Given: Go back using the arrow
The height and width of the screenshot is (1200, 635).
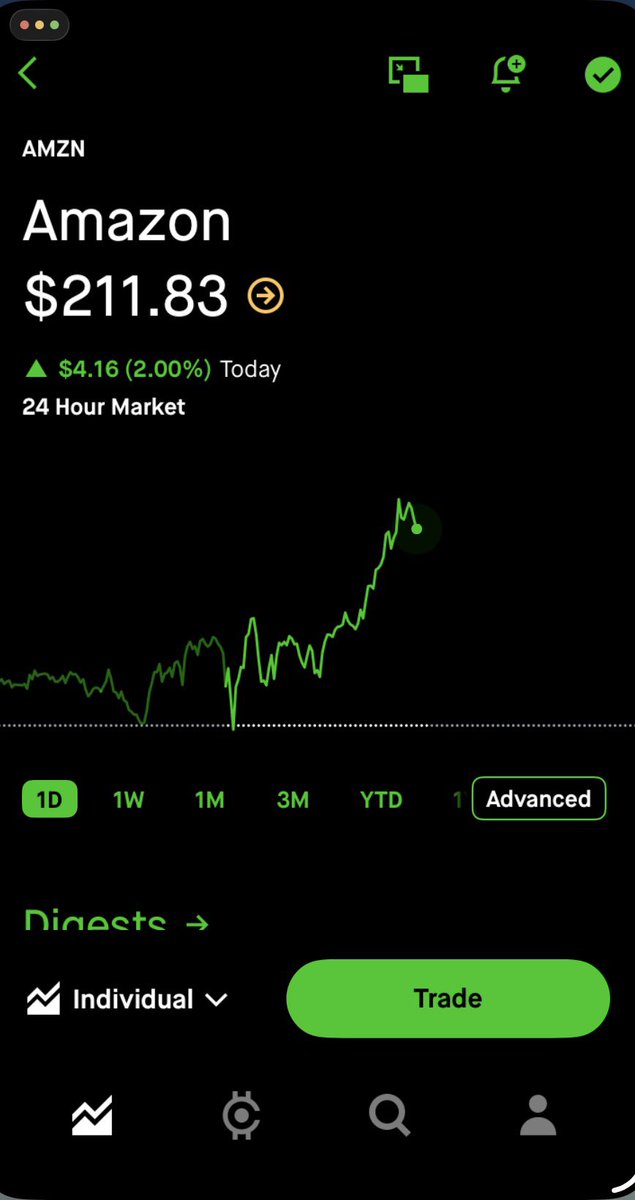Looking at the screenshot, I should 27,73.
